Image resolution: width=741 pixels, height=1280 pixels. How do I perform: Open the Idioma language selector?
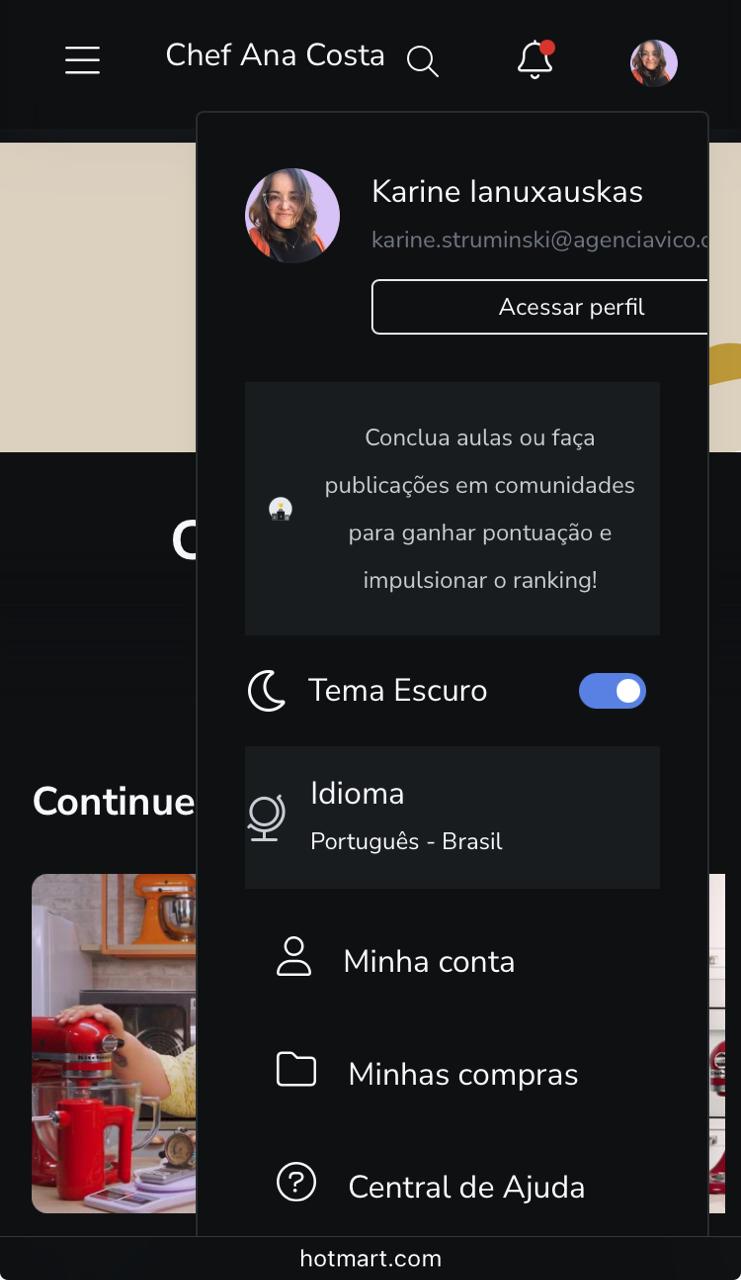tap(452, 817)
